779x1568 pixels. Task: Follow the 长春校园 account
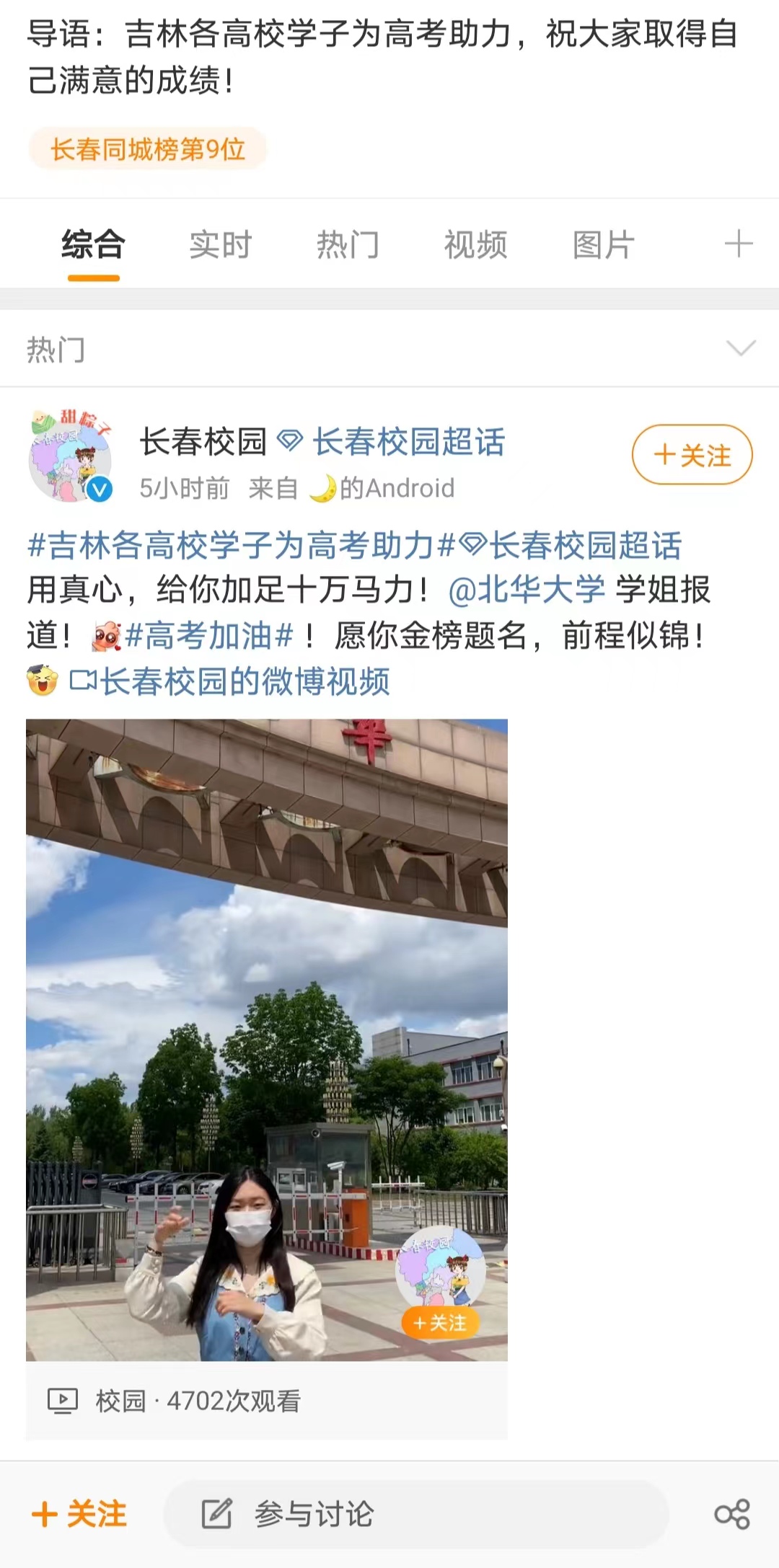(692, 455)
